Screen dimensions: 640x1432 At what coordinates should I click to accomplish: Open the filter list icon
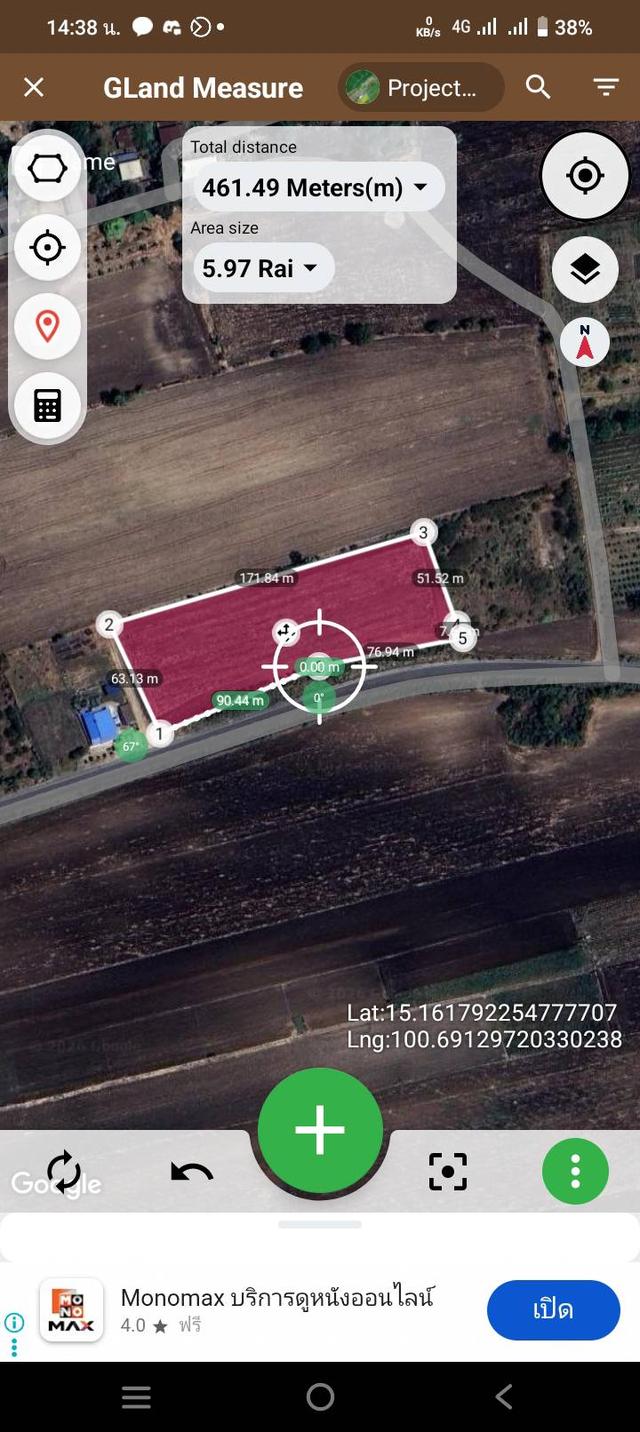(606, 88)
